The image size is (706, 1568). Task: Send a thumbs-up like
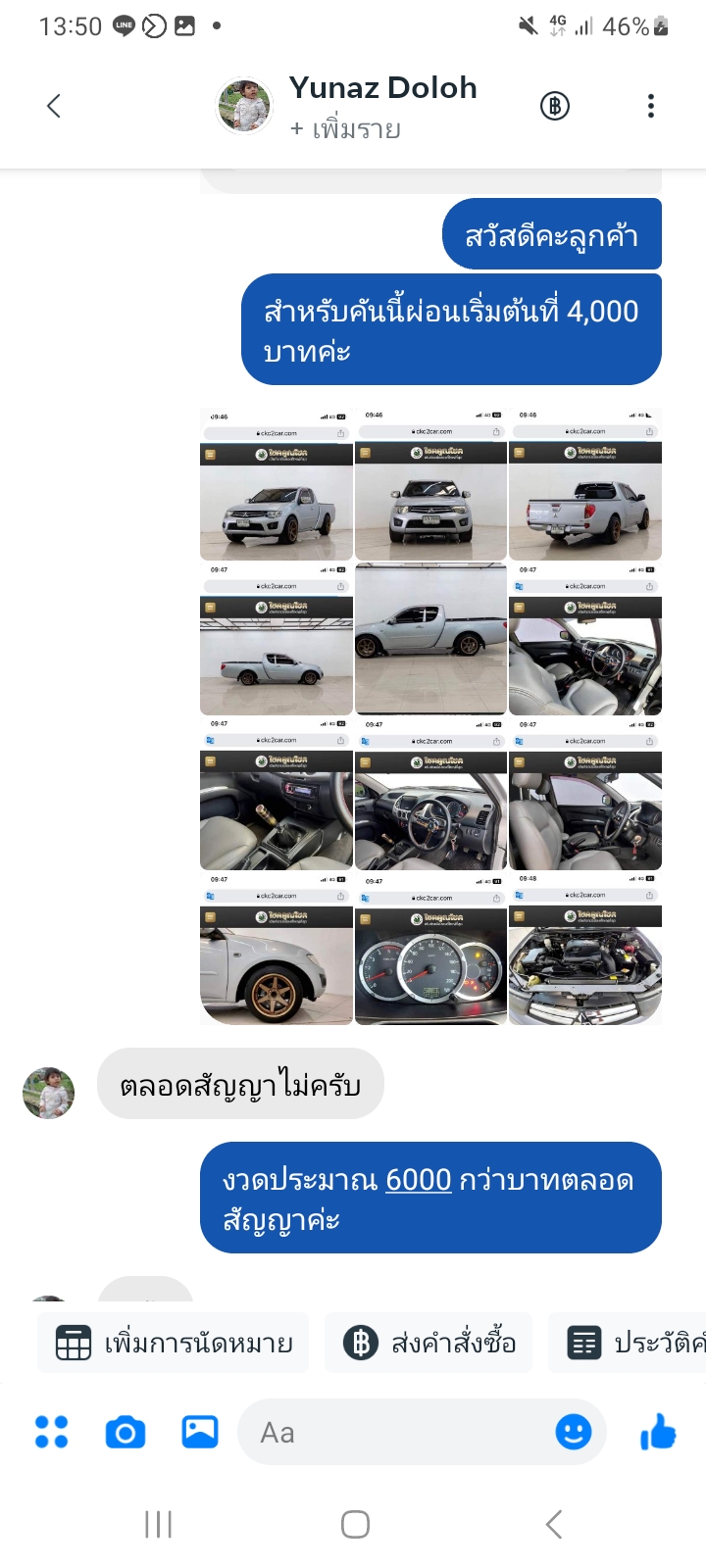click(x=658, y=1433)
